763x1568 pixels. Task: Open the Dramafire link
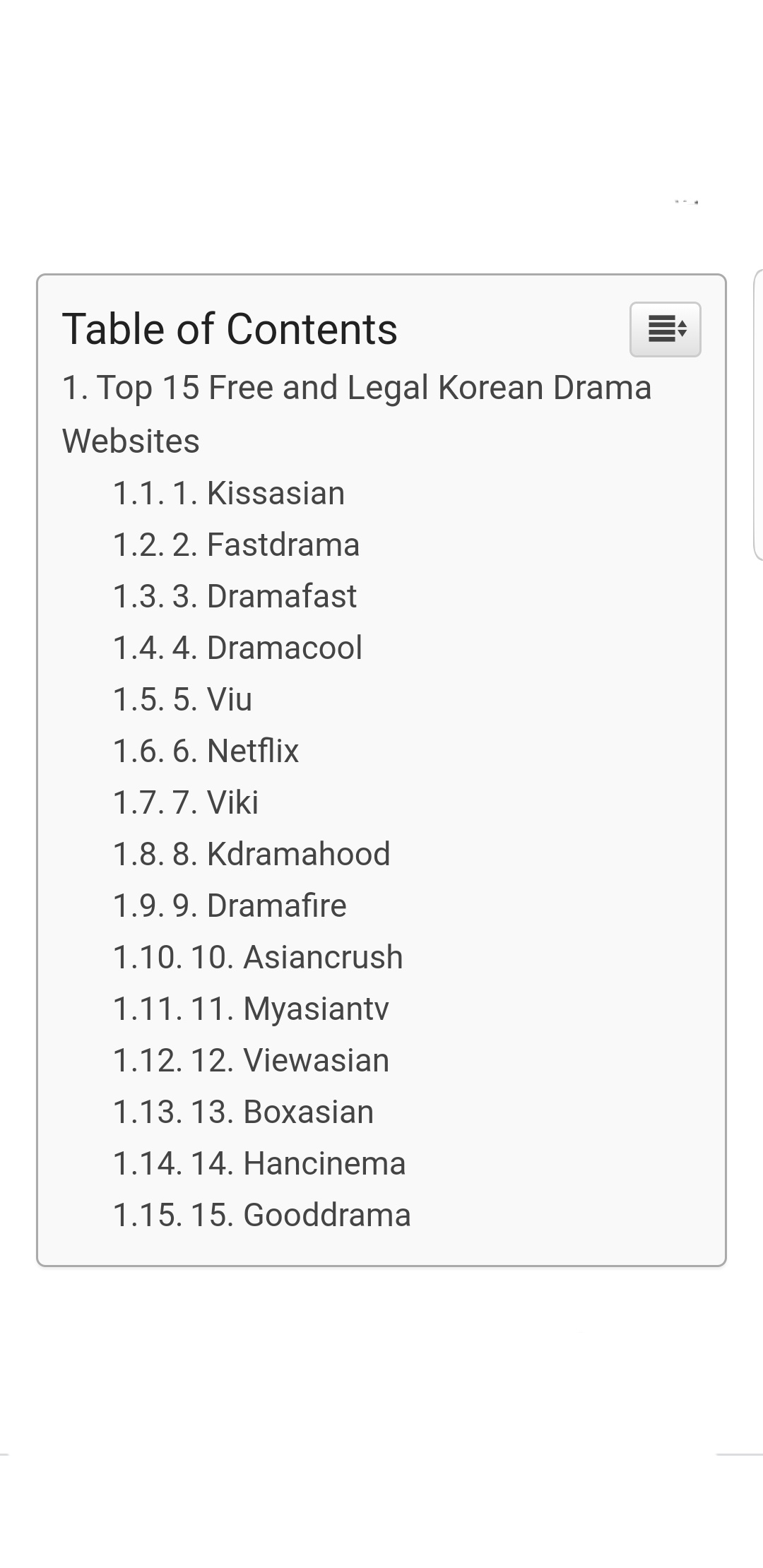pyautogui.click(x=230, y=905)
